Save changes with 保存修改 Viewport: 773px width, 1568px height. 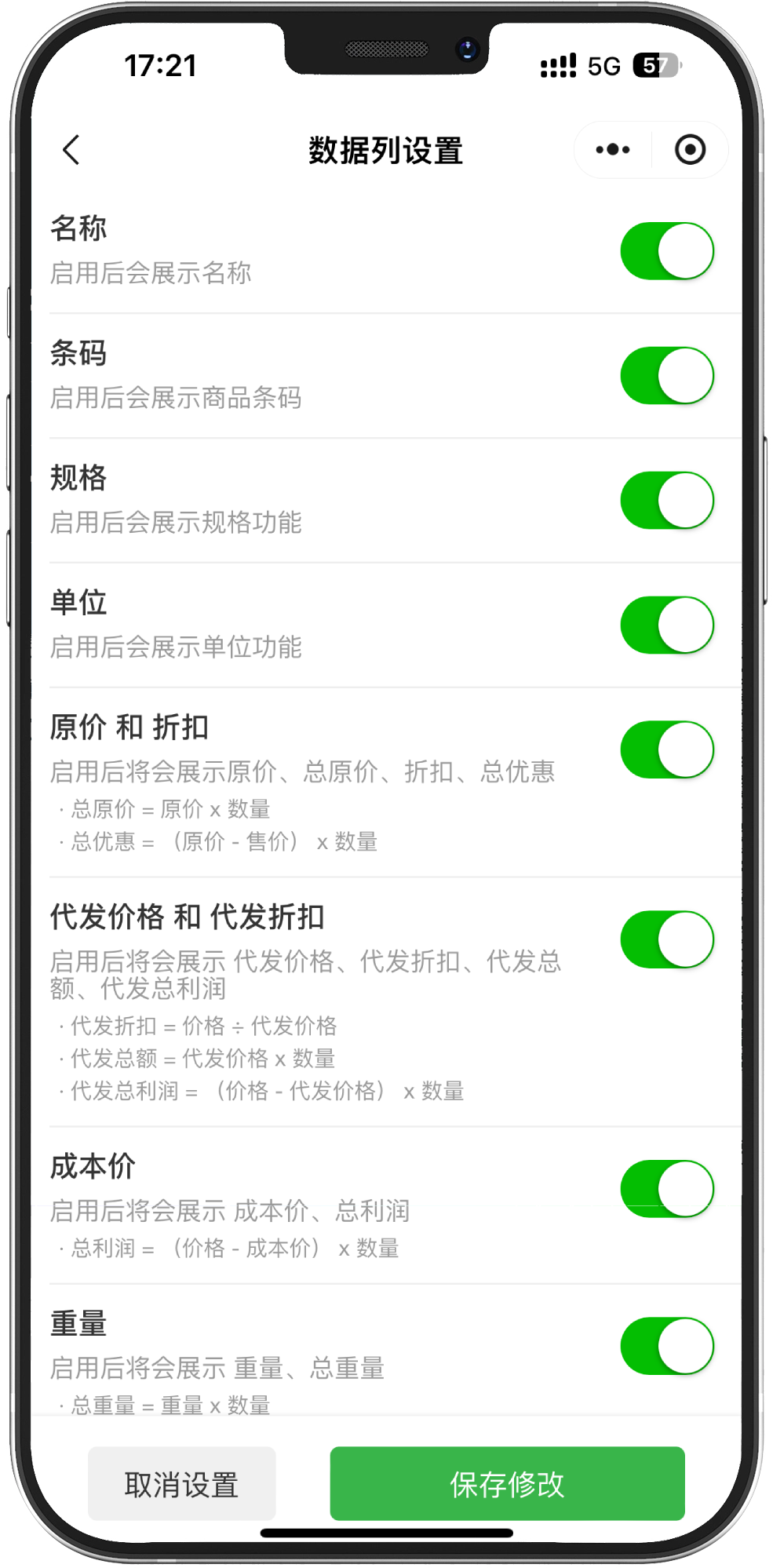[x=507, y=1484]
